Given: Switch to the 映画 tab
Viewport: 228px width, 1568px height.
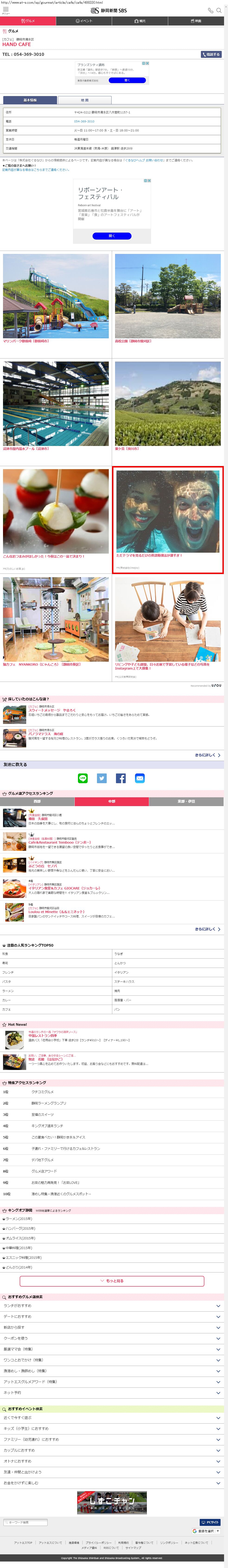Looking at the screenshot, I should click(196, 21).
